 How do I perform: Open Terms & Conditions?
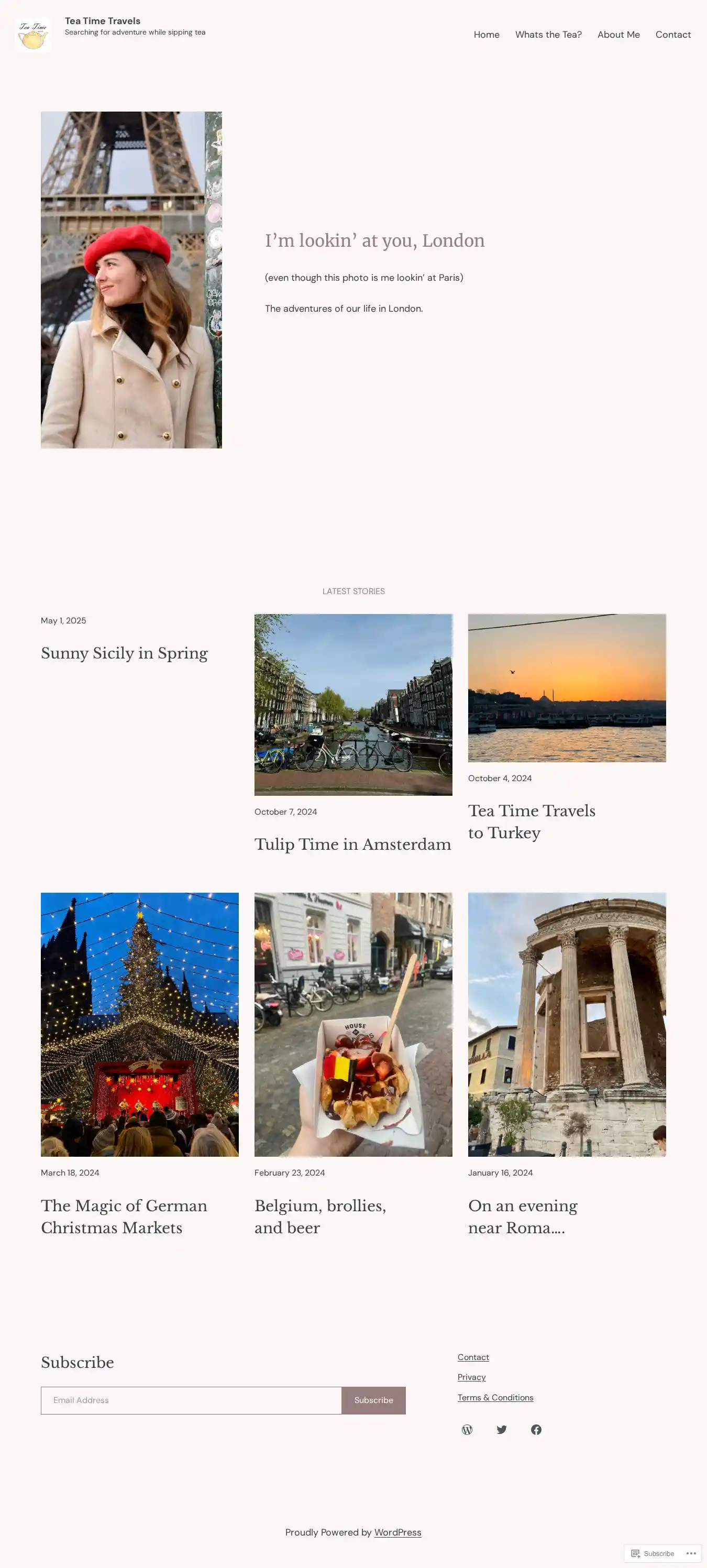[x=495, y=1397]
